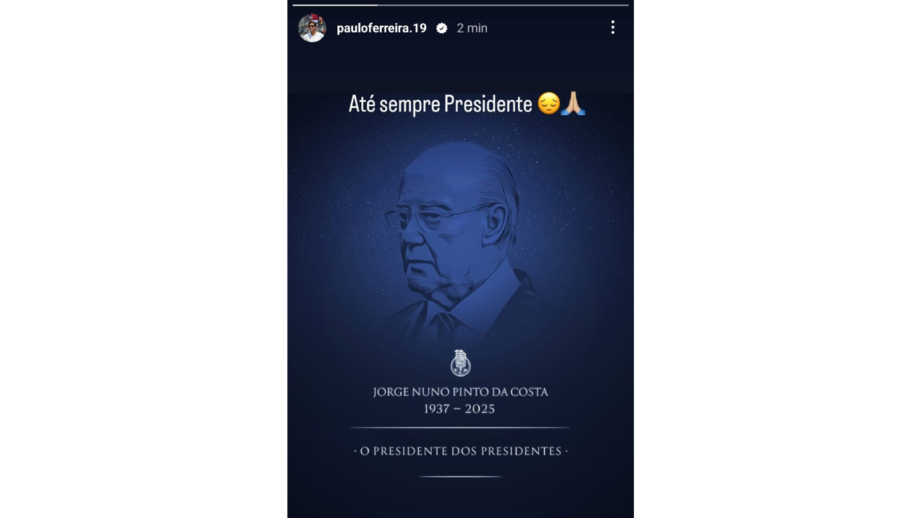Image resolution: width=920 pixels, height=518 pixels.
Task: Open pauloferreira.19 profile picture
Action: [x=312, y=28]
